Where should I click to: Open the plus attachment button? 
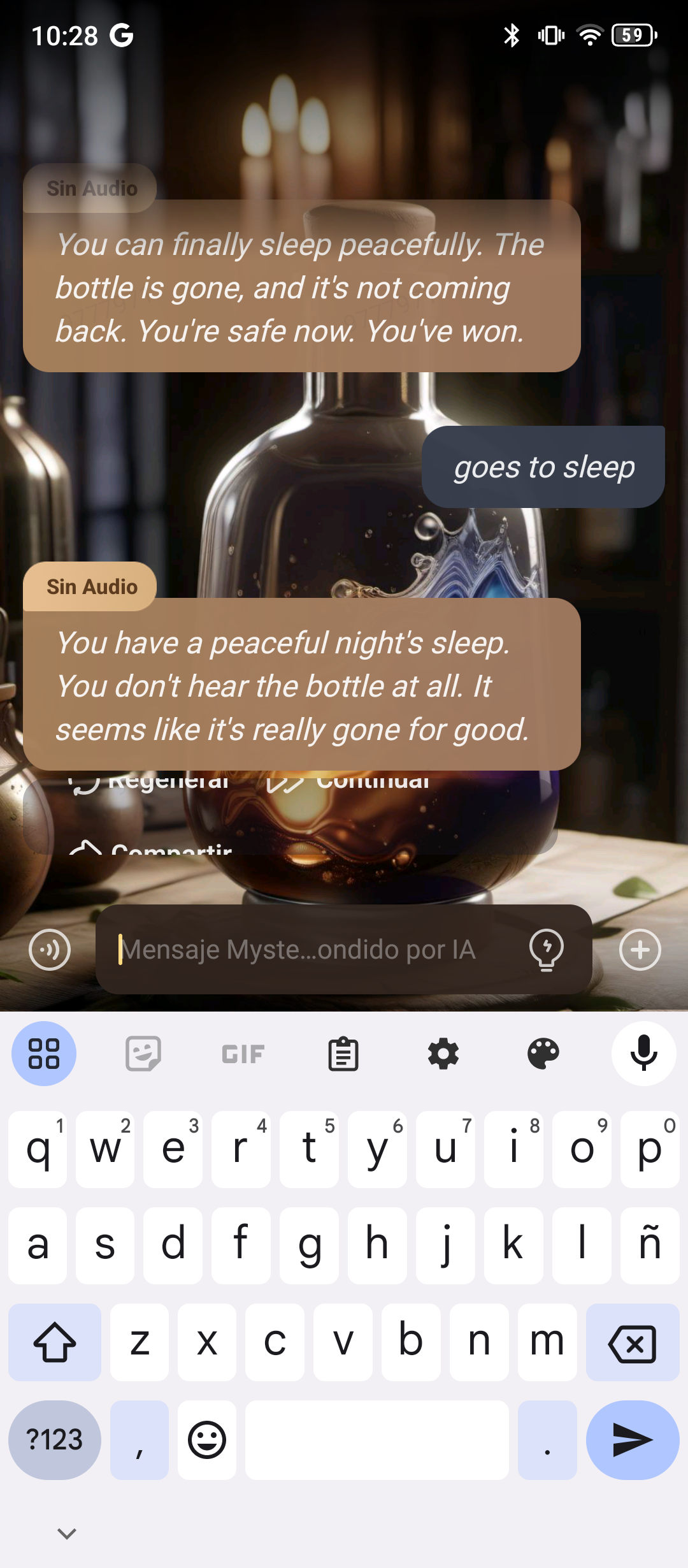pyautogui.click(x=640, y=950)
